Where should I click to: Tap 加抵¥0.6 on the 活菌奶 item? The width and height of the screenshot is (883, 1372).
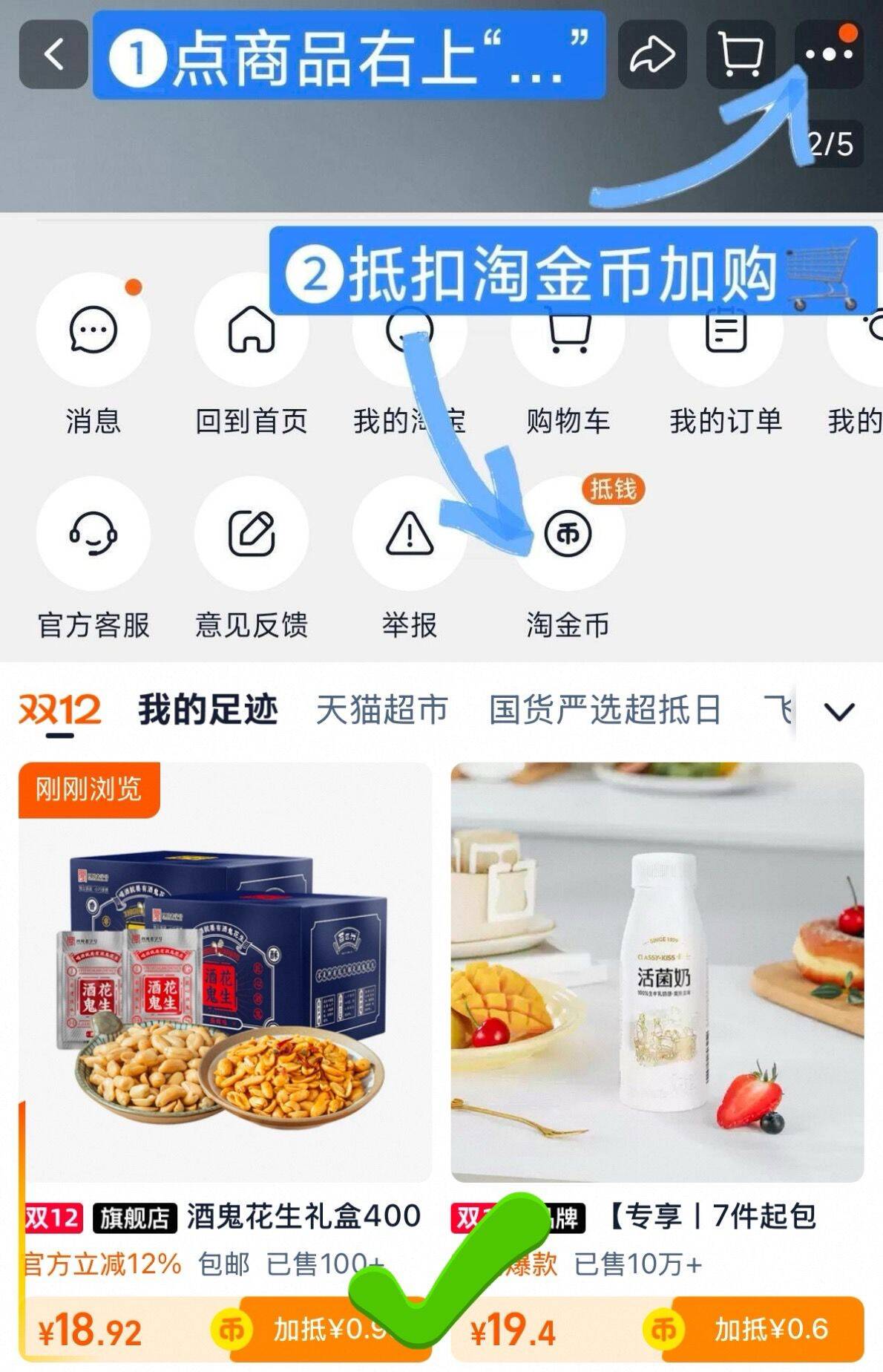click(x=768, y=1330)
